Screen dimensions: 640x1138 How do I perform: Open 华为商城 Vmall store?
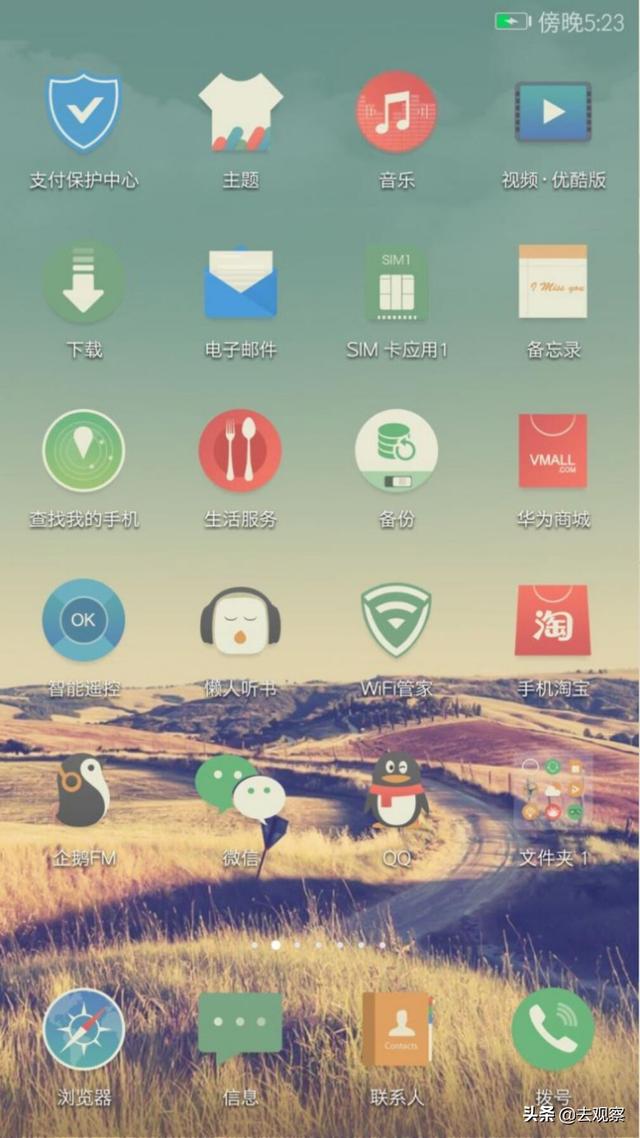pos(553,451)
